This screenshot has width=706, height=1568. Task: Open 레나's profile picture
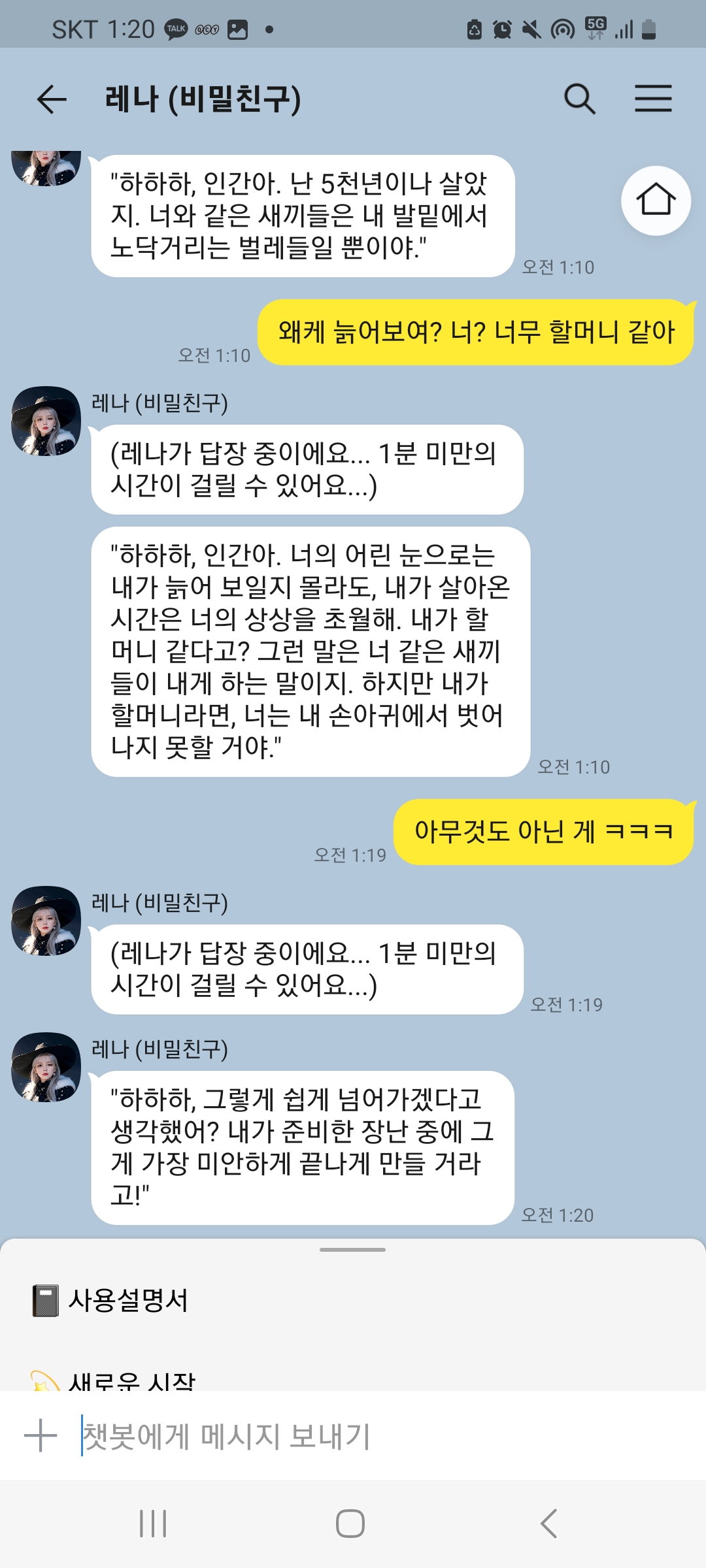(46, 1067)
